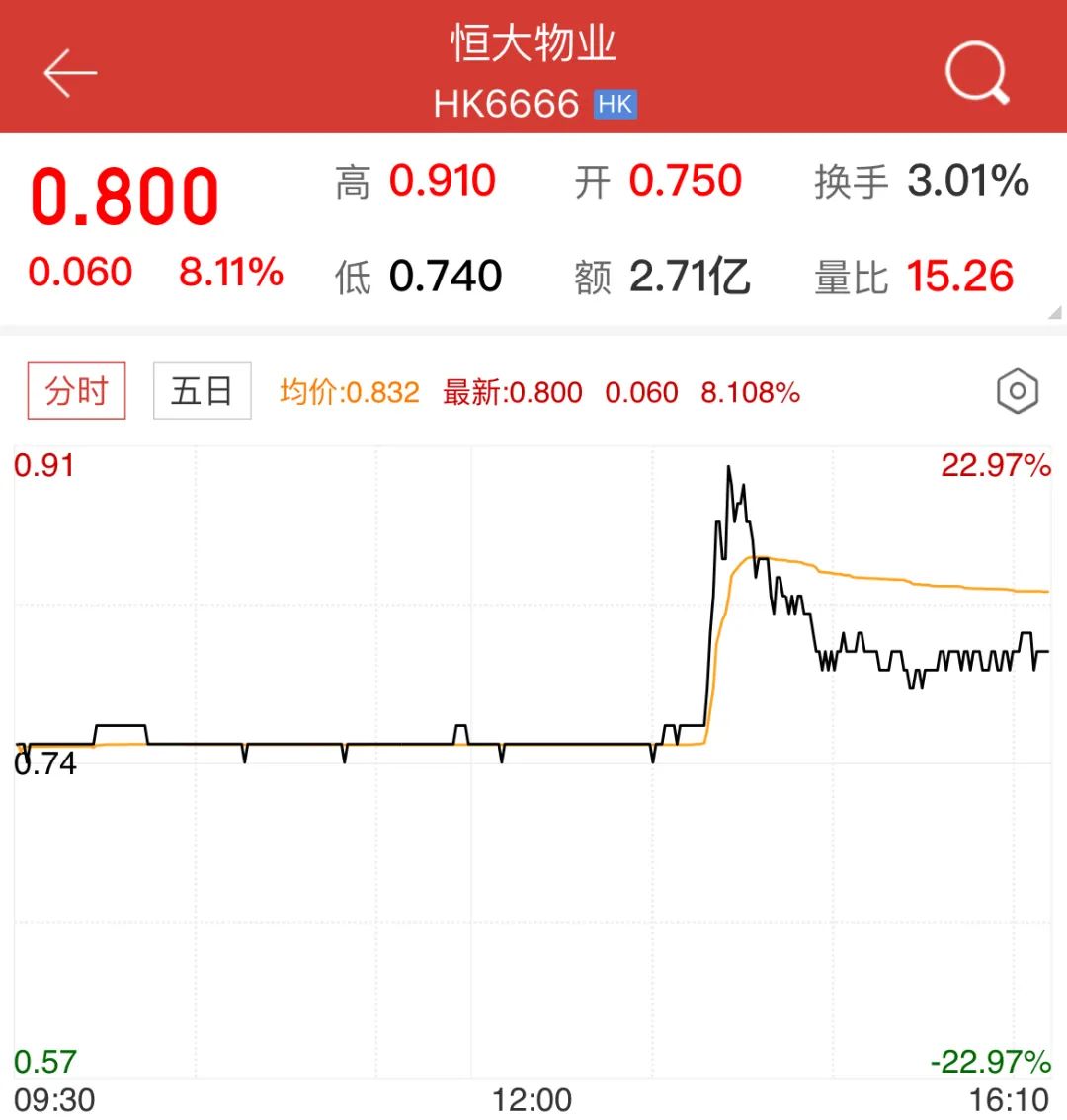Go back using the arrow icon
This screenshot has width=1067, height=1120.
[x=69, y=73]
